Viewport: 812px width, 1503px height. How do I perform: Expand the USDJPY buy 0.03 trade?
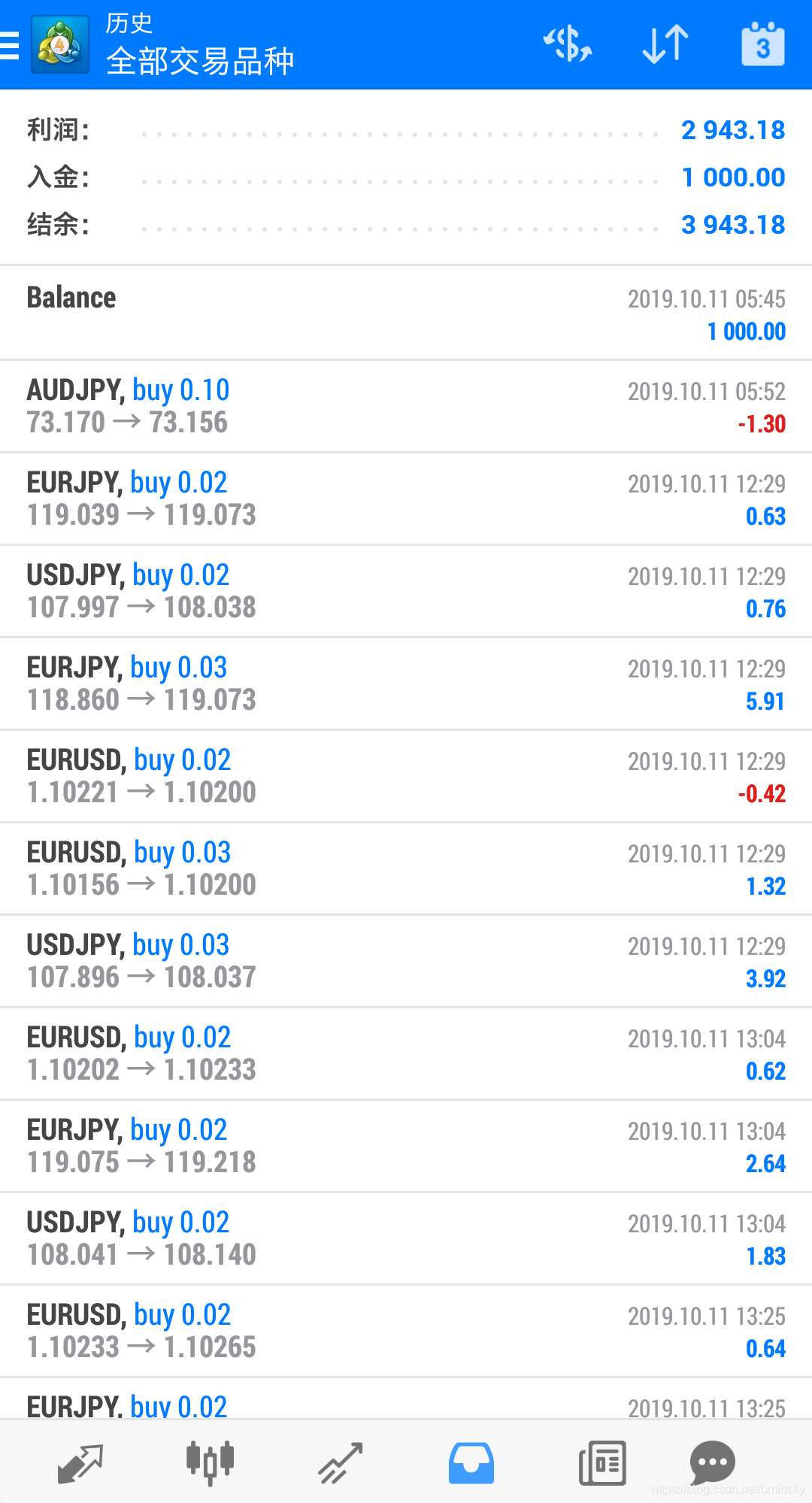tap(406, 961)
